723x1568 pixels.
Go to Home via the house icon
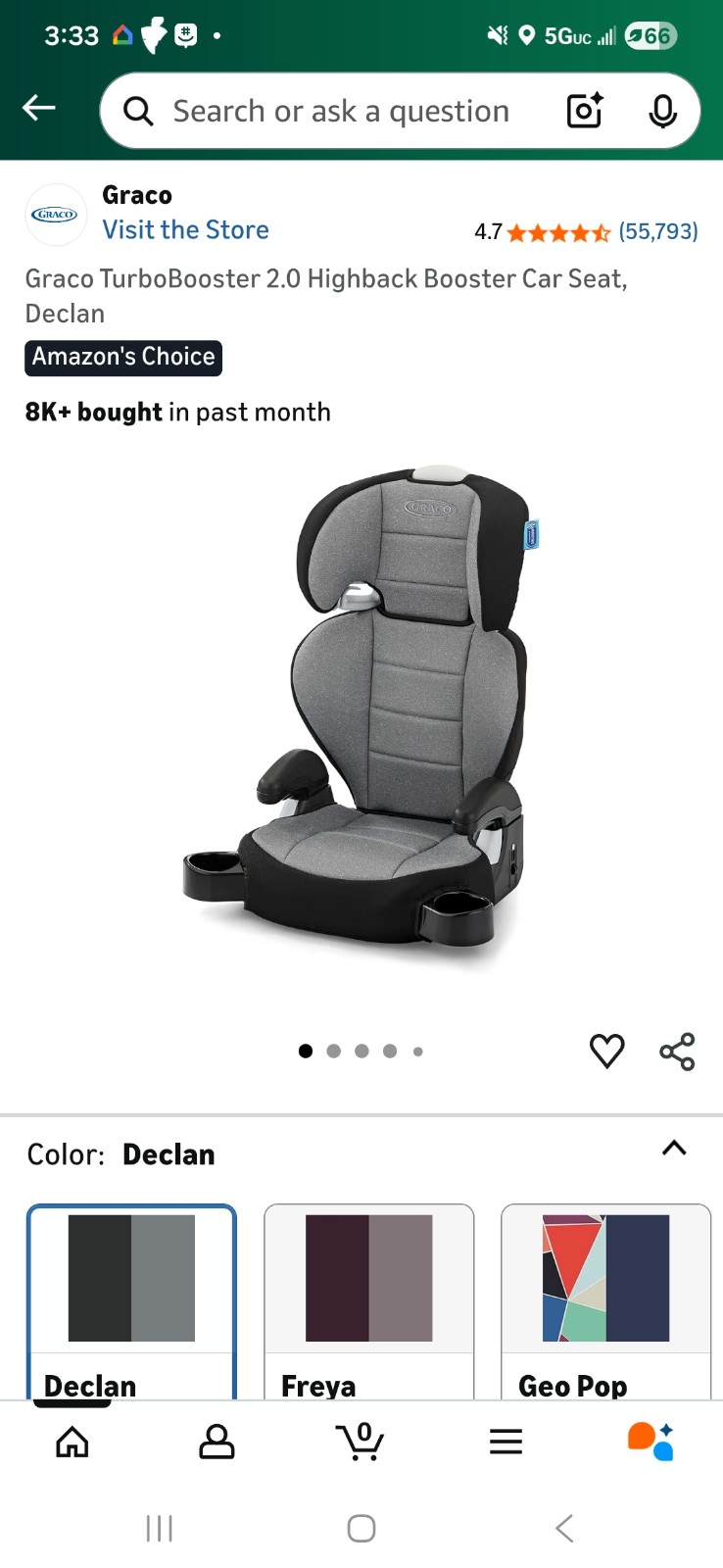[72, 1443]
